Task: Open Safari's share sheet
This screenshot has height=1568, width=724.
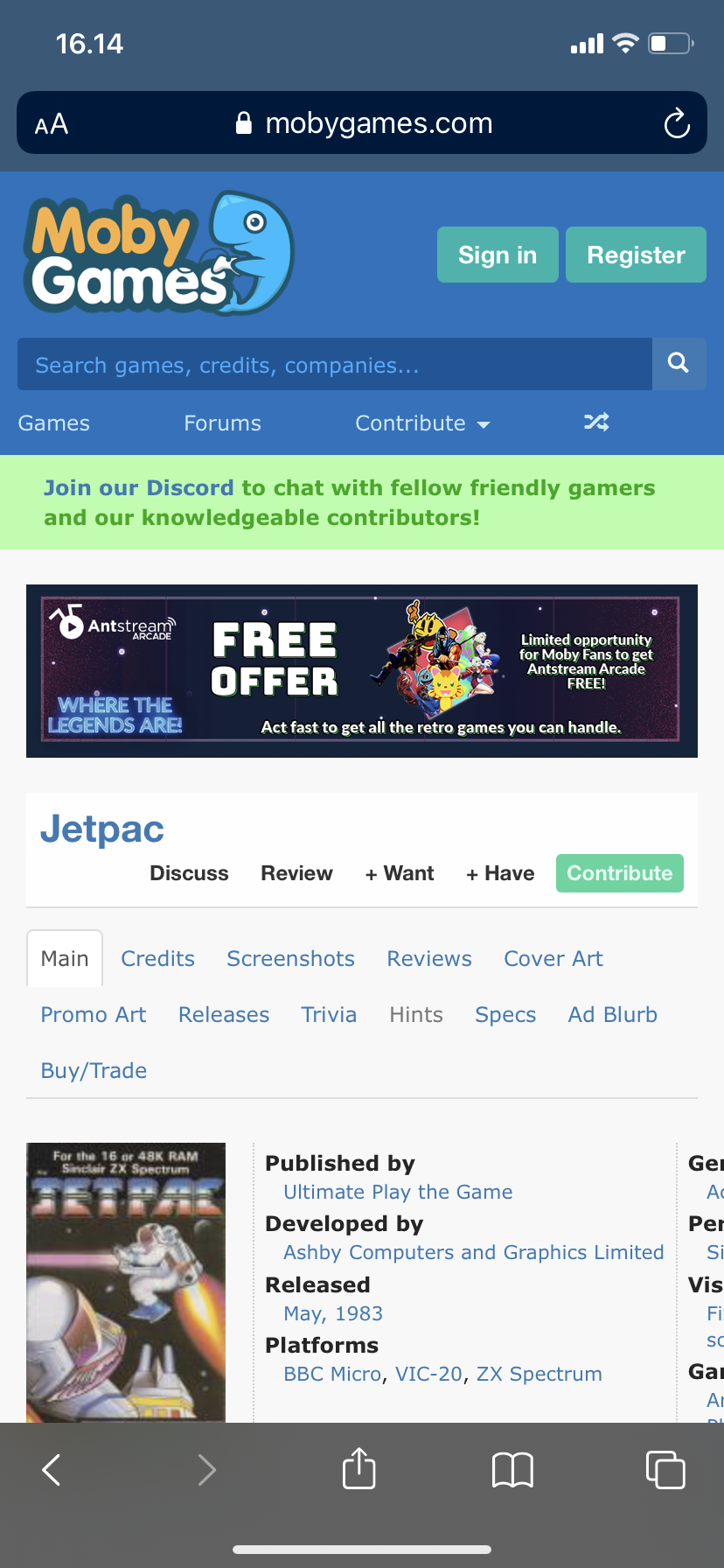Action: coord(359,1468)
